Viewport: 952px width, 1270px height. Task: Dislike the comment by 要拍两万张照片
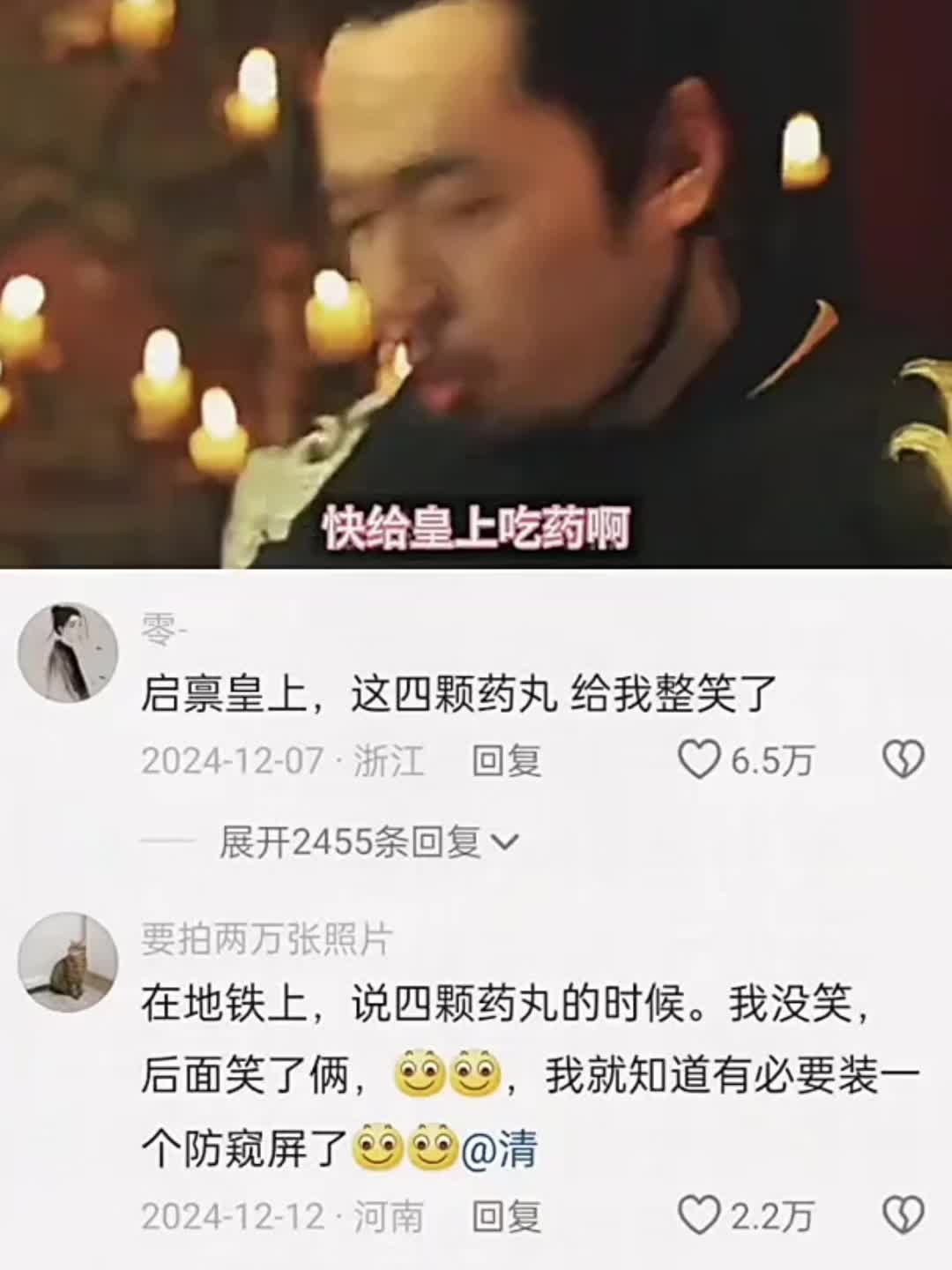click(x=903, y=1216)
